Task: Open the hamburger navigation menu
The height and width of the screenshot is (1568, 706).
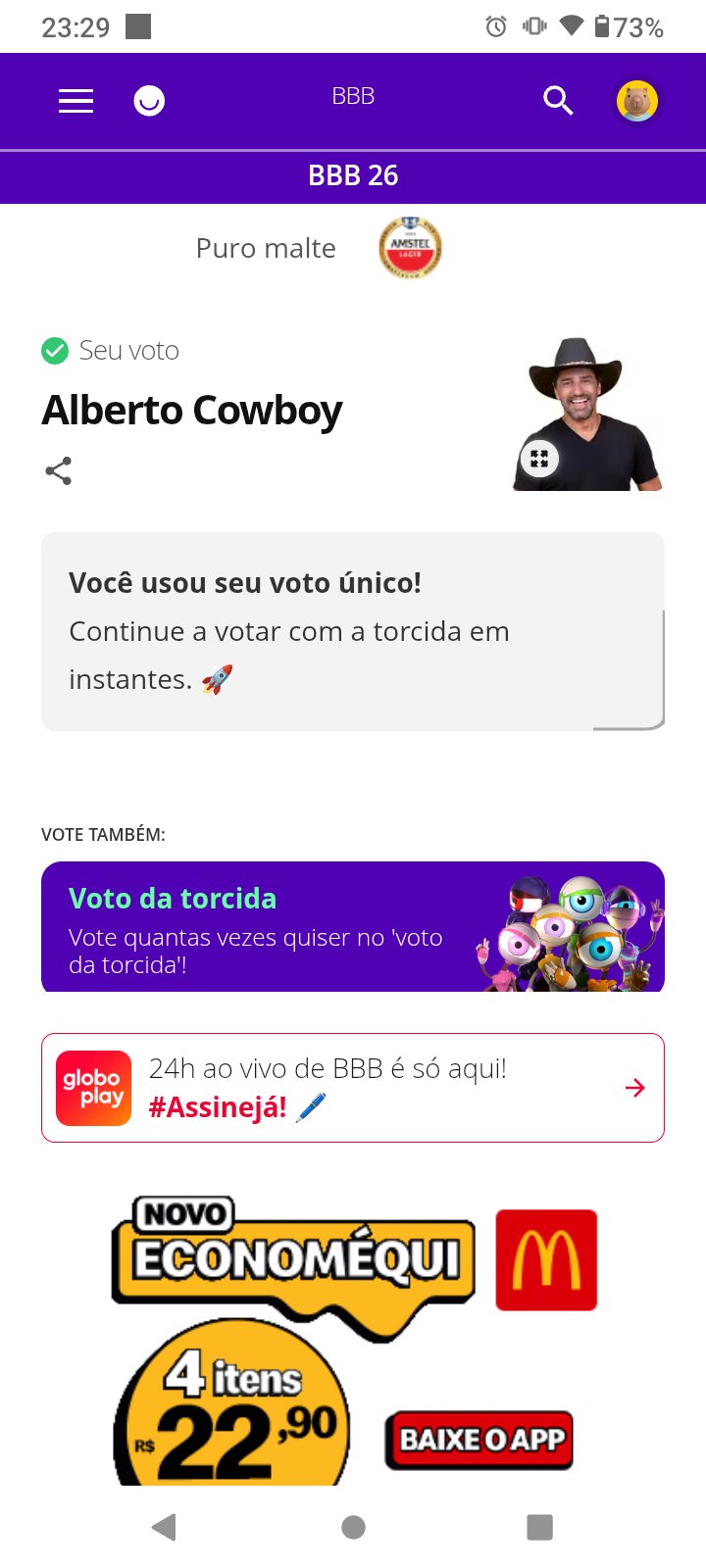Action: 76,101
